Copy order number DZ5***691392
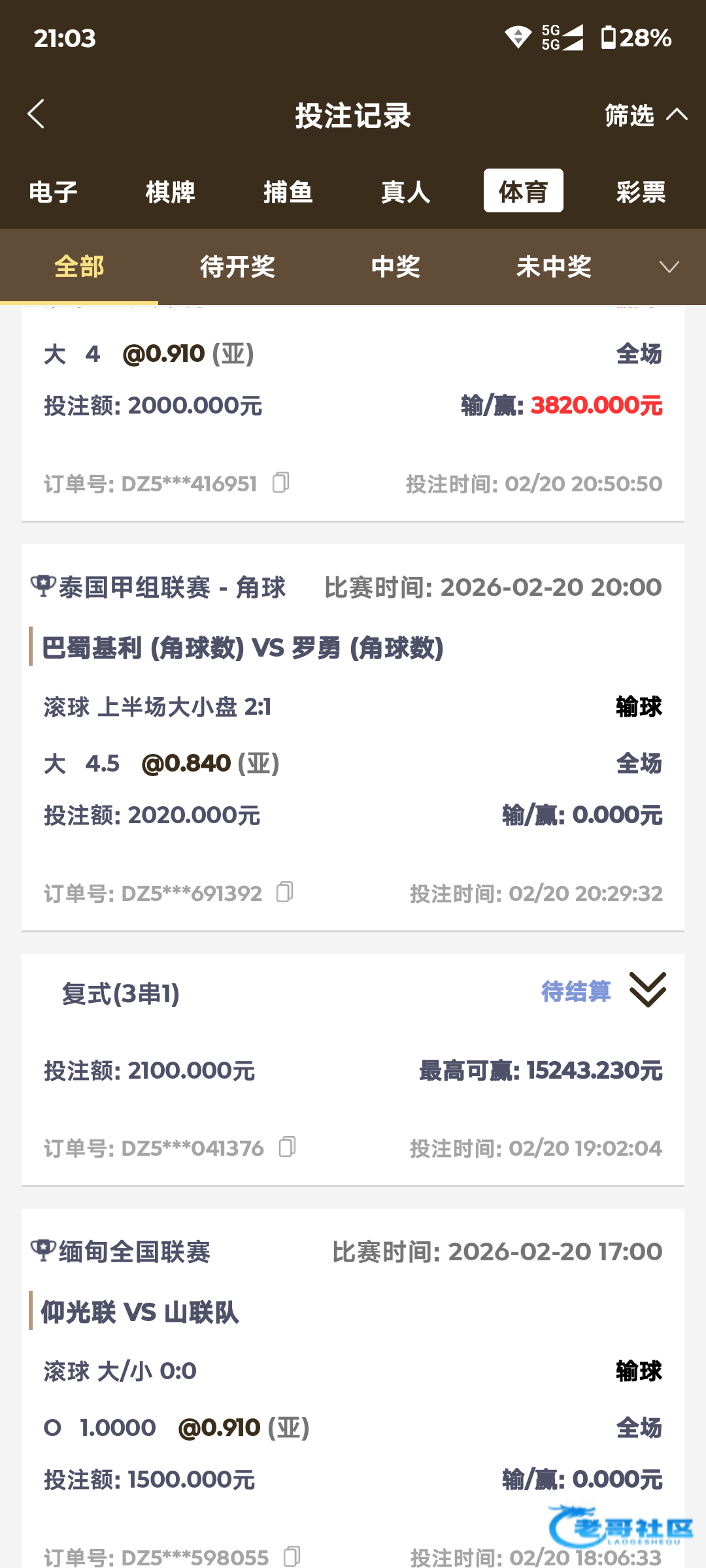Image resolution: width=706 pixels, height=1568 pixels. pos(285,892)
